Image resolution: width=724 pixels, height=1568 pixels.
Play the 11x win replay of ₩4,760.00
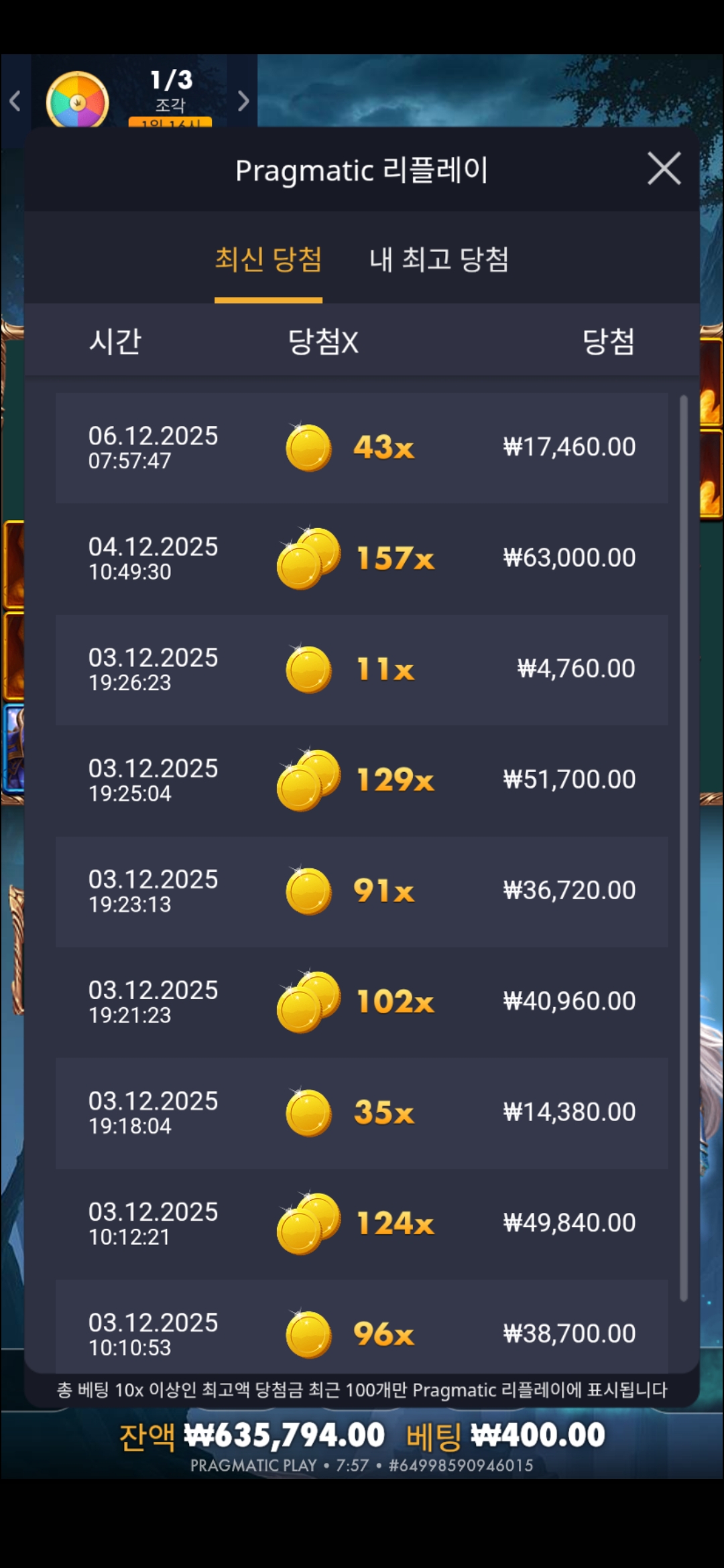pos(361,669)
